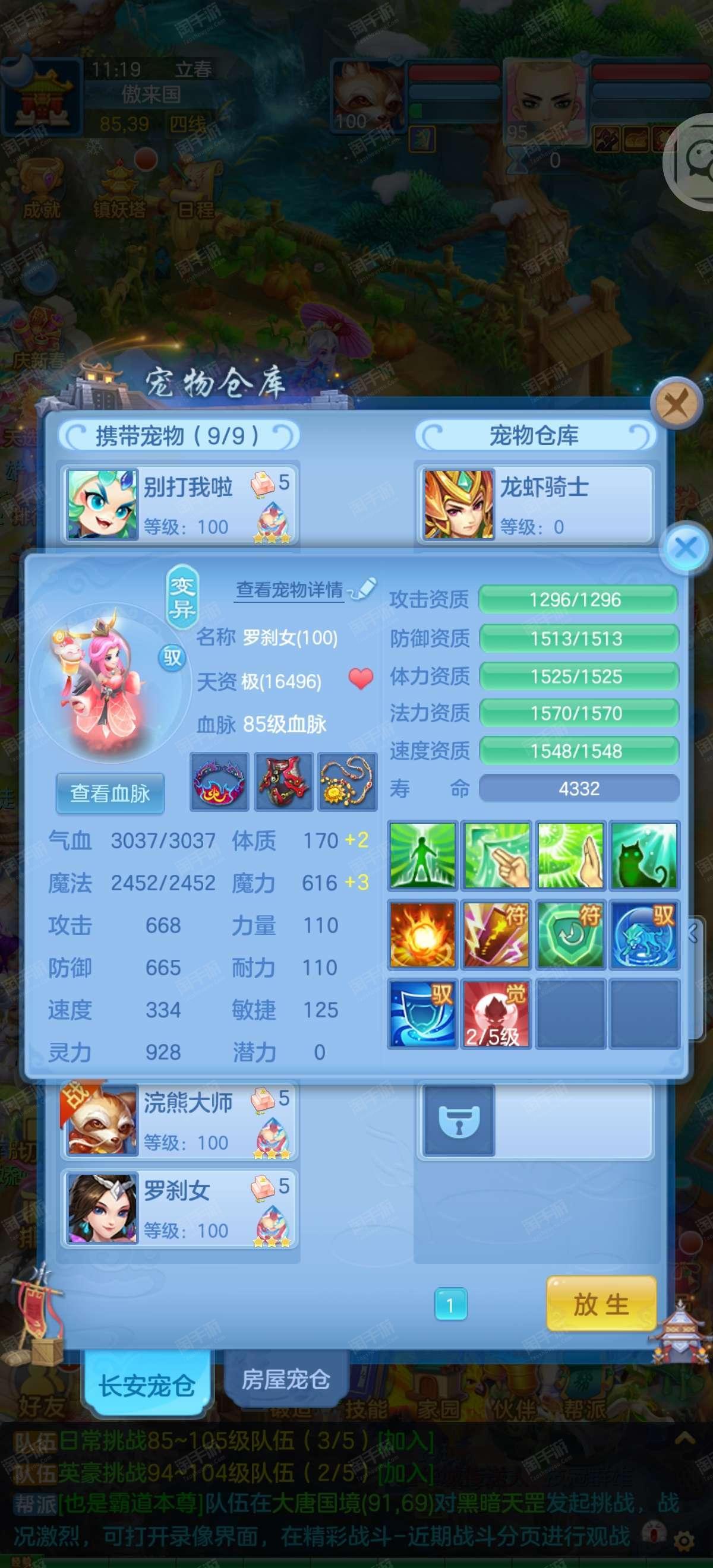This screenshot has height=1568, width=713.
Task: Select 龙虾骑士 in pet warehouse
Action: (x=535, y=505)
